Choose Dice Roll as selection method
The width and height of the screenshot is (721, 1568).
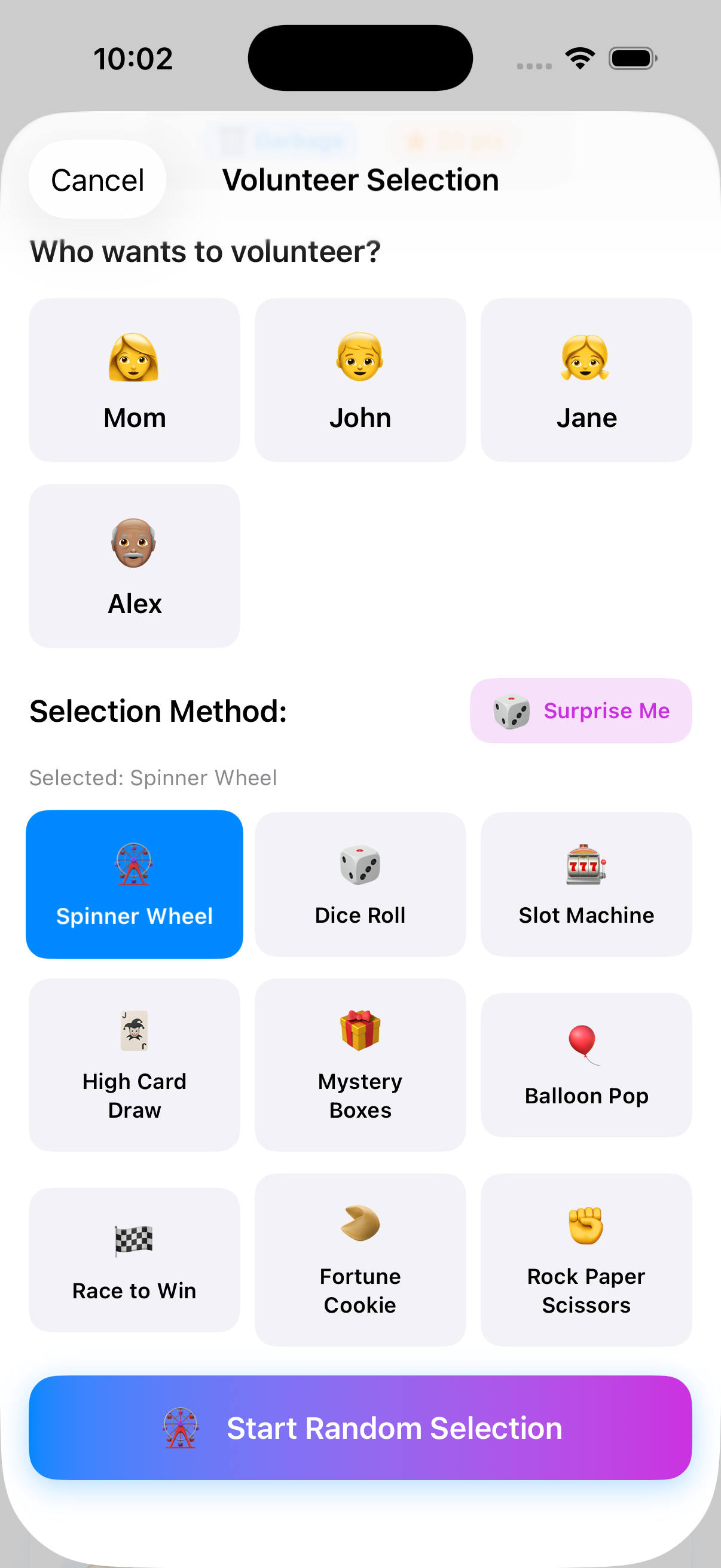360,884
